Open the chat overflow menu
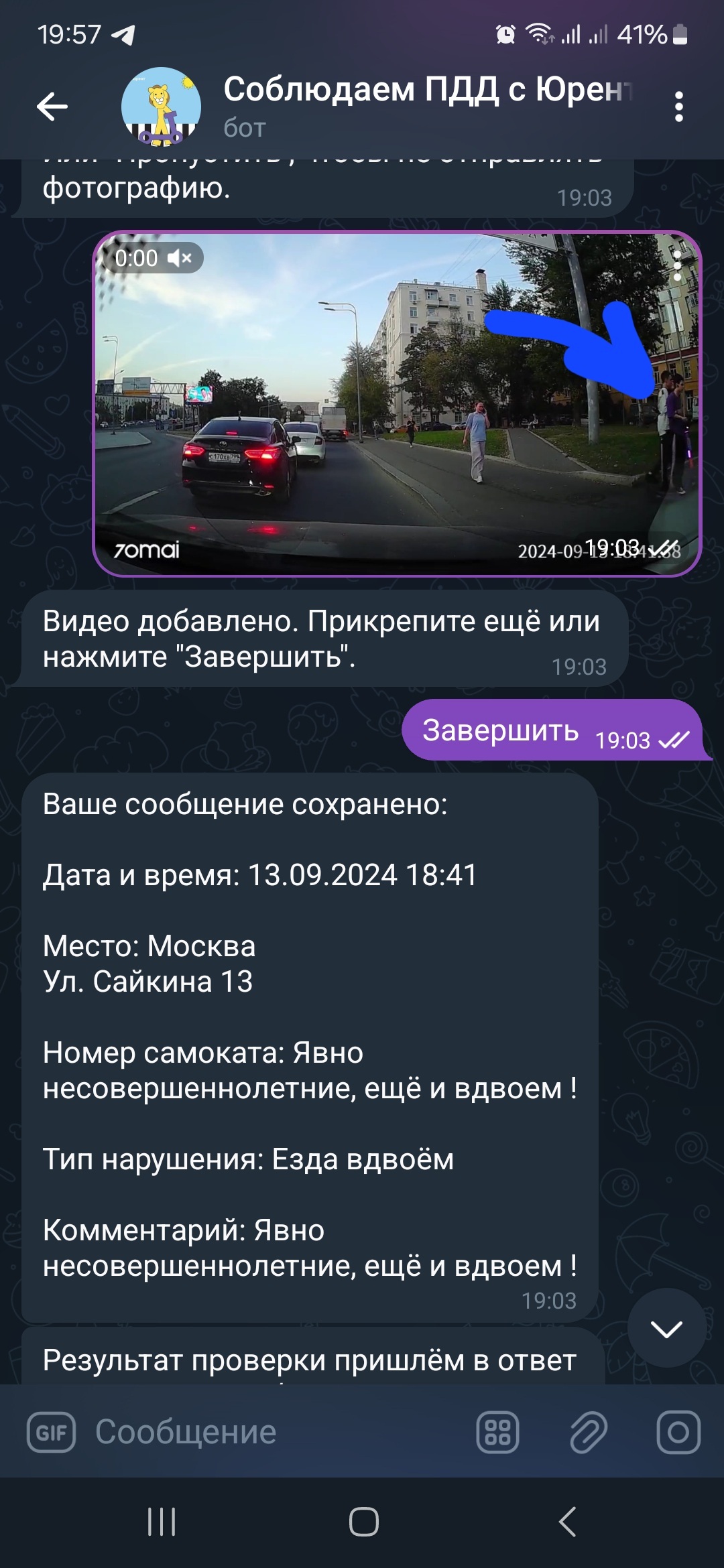Screen dimensions: 724x1568 678,107
